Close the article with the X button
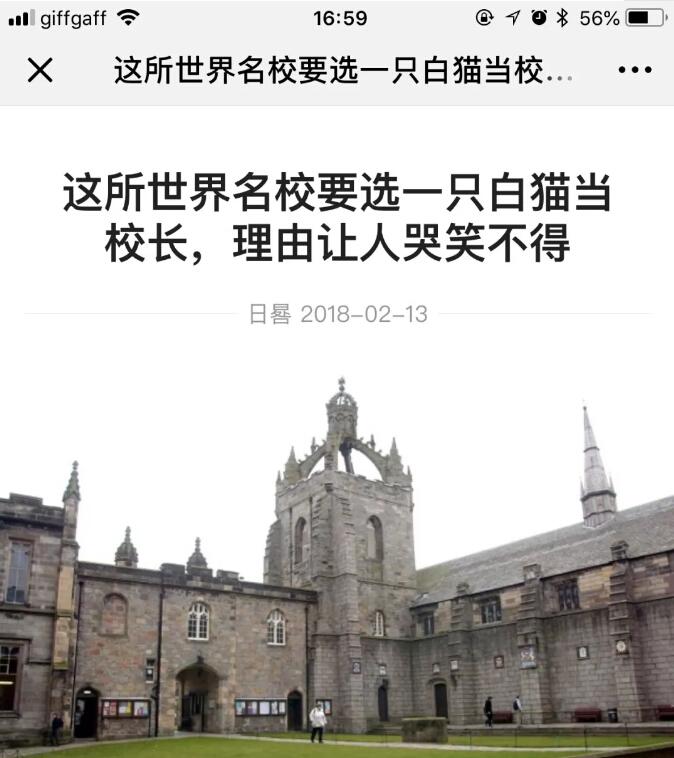The width and height of the screenshot is (674, 758). 40,70
